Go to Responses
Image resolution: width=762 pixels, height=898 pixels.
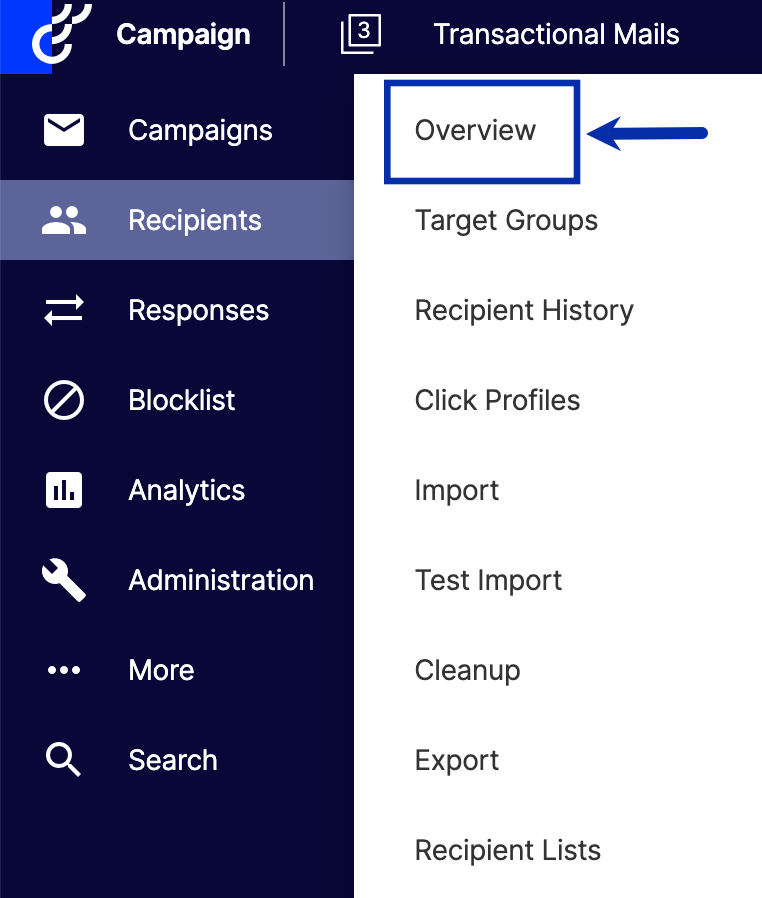198,310
